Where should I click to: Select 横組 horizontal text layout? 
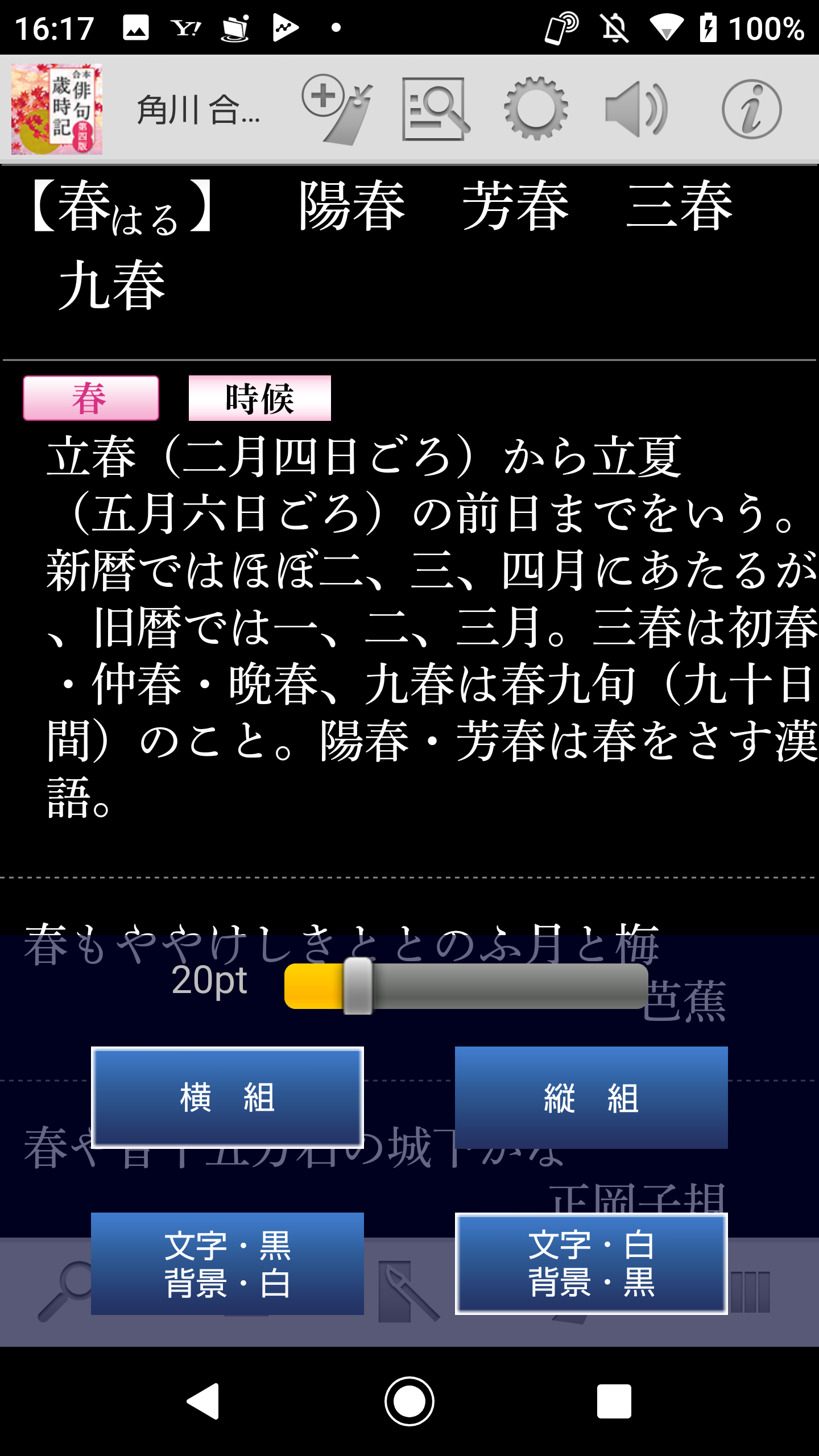coord(227,1097)
